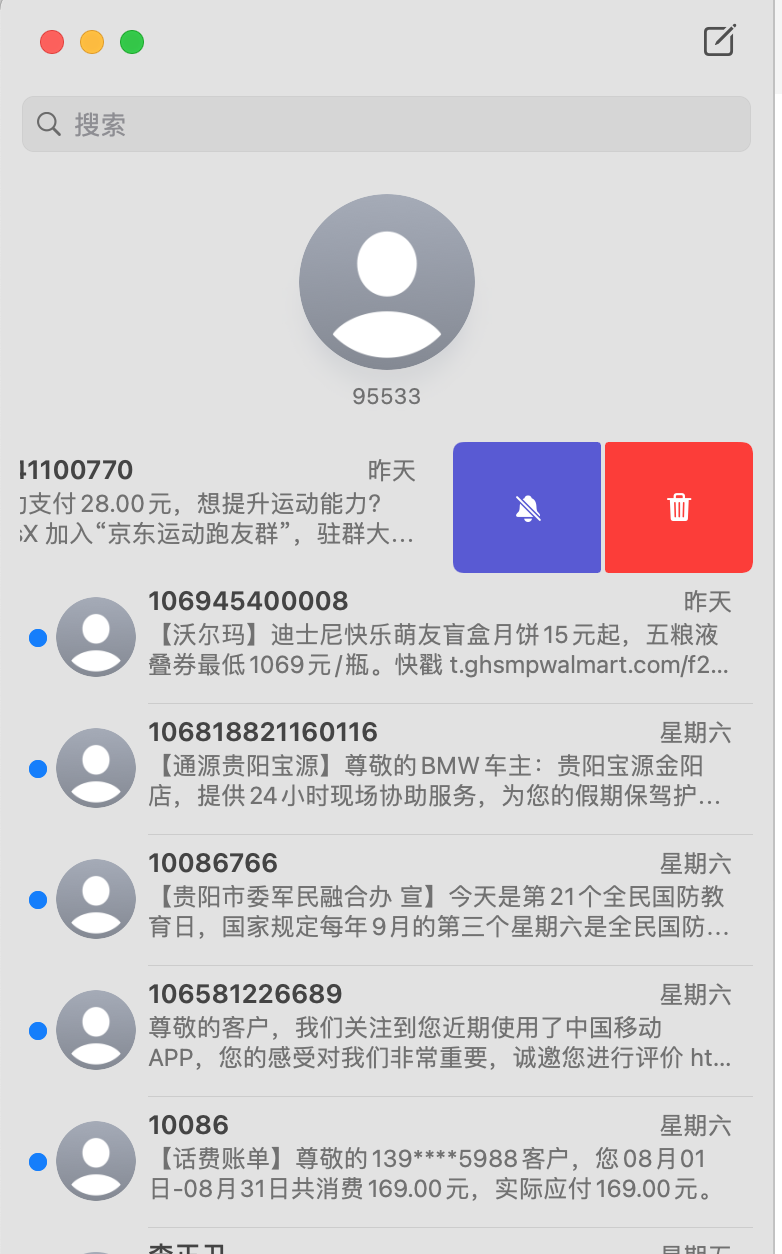Delete the swiped conversation
782x1254 pixels.
pyautogui.click(x=679, y=508)
